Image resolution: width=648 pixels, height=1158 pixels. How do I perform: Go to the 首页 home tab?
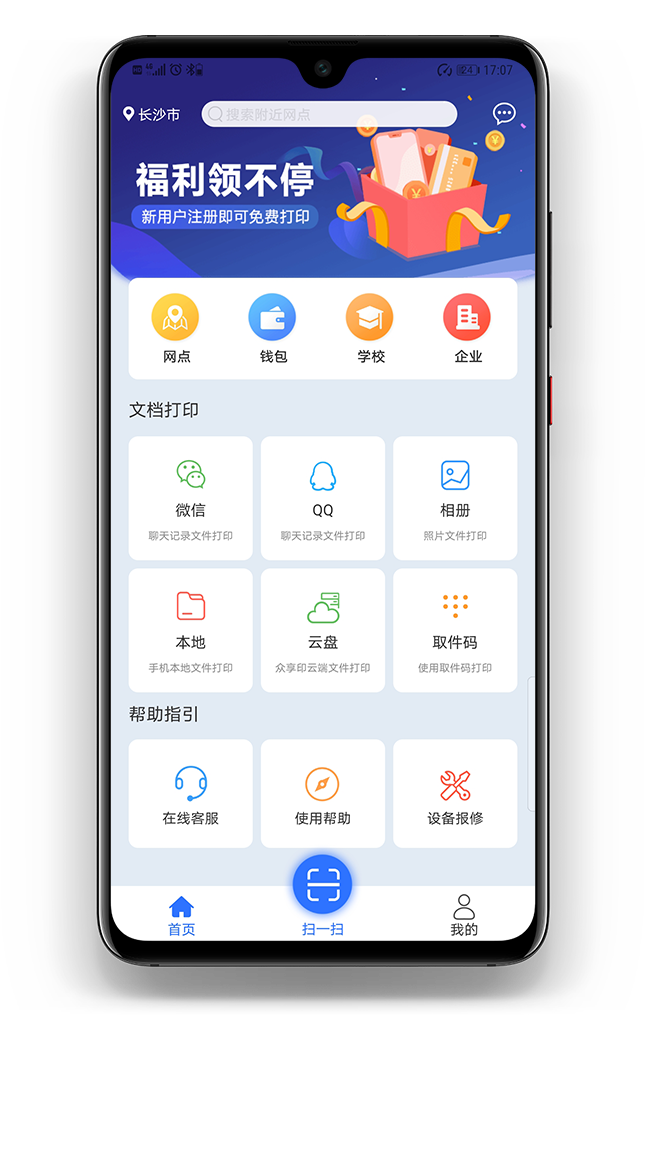click(x=182, y=915)
